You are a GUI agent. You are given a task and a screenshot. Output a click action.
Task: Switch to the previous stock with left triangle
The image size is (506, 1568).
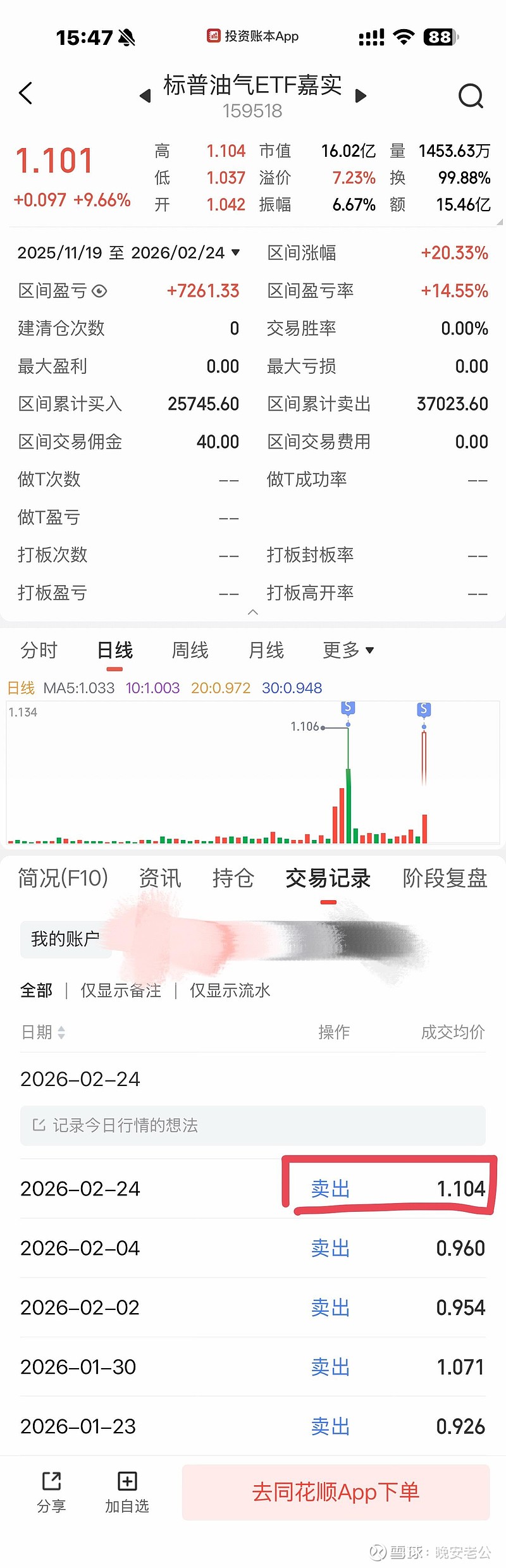[x=145, y=96]
